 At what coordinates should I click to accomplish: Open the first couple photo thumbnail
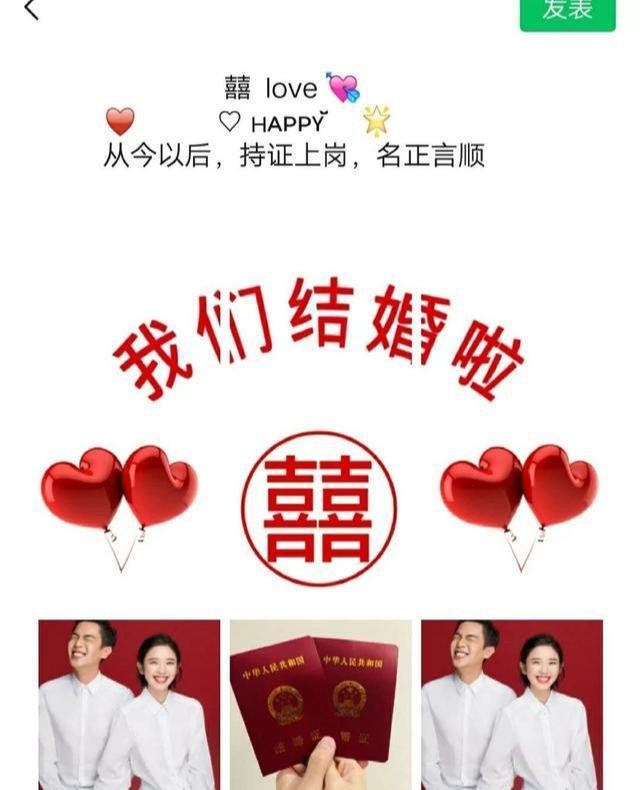pyautogui.click(x=129, y=704)
